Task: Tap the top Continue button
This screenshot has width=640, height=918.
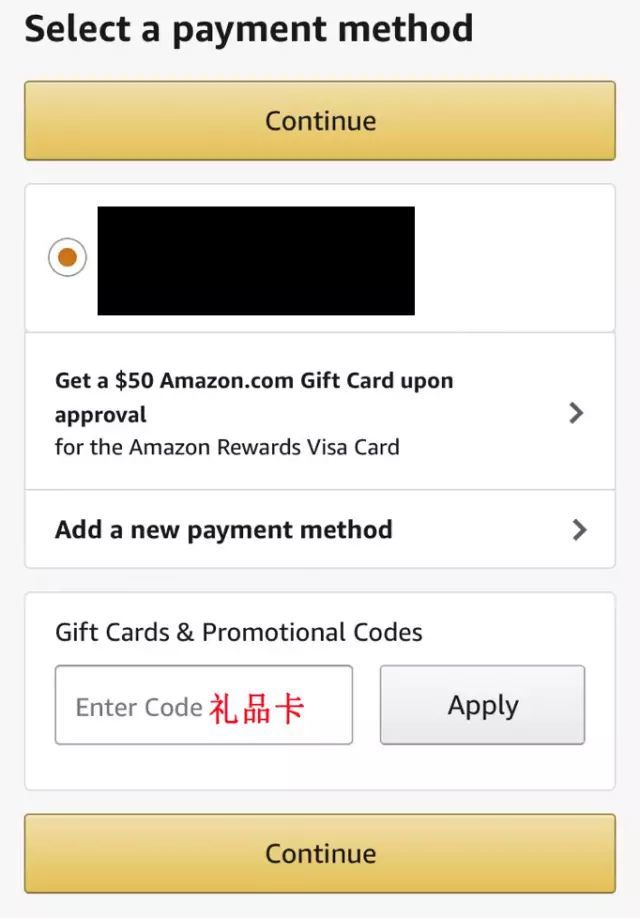Action: (x=320, y=121)
